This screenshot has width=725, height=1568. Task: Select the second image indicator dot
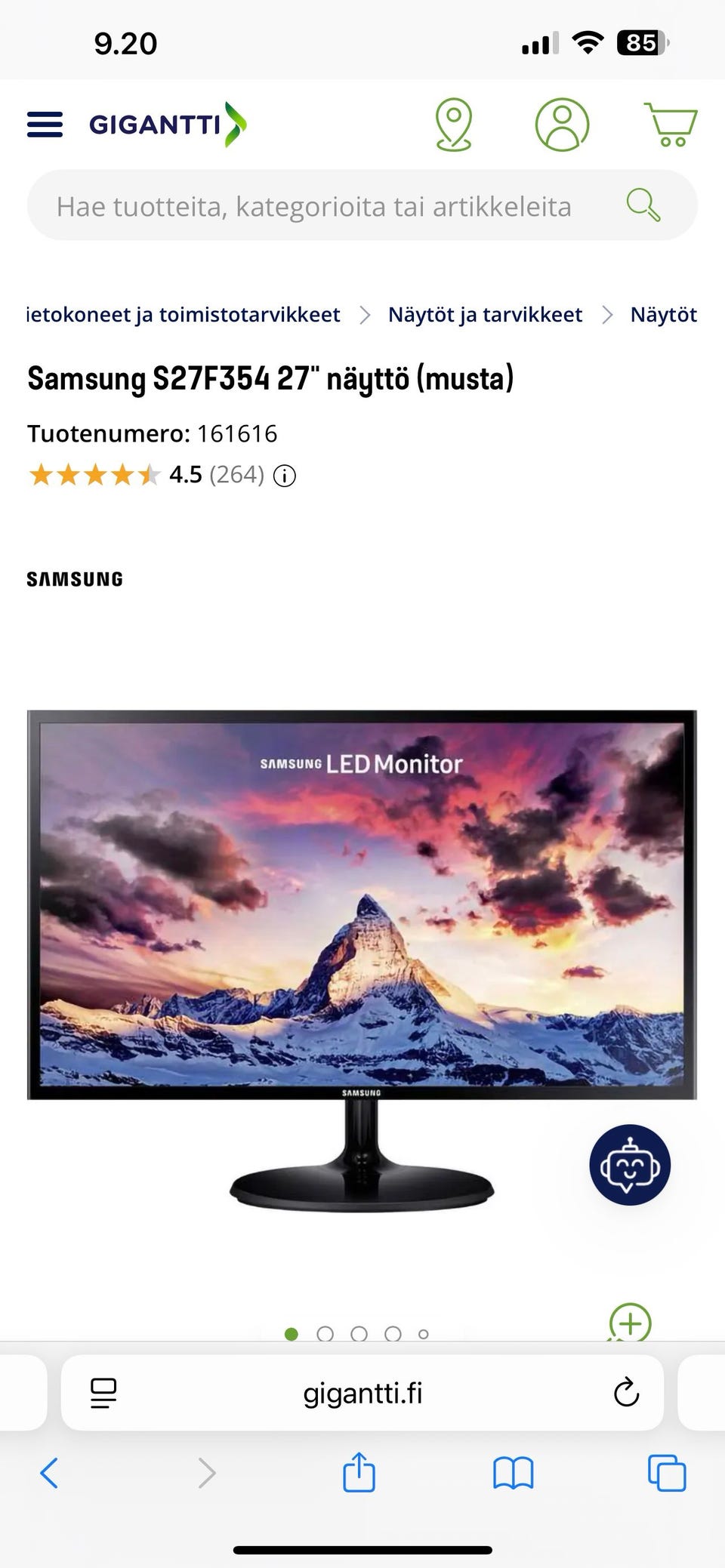pyautogui.click(x=325, y=1334)
